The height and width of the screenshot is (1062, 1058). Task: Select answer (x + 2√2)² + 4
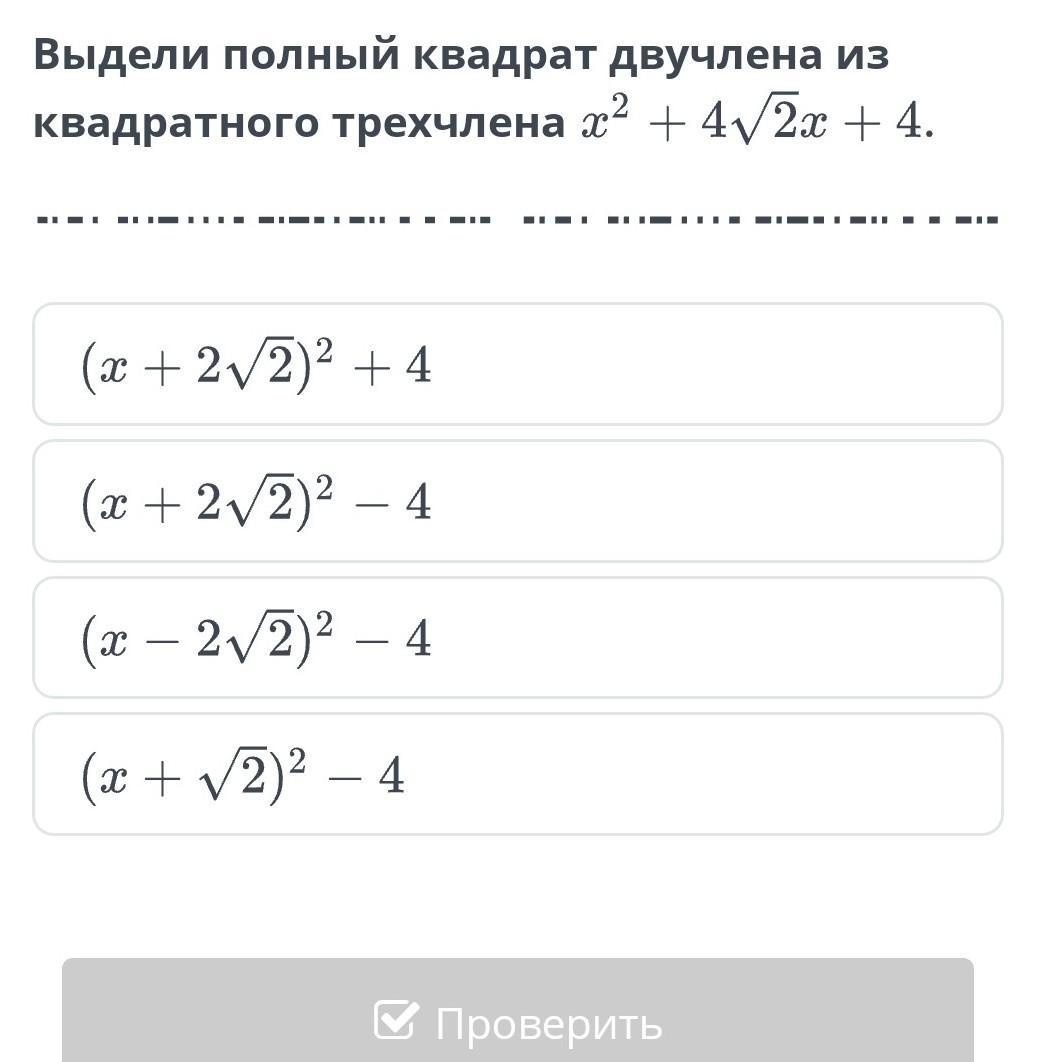coord(517,365)
